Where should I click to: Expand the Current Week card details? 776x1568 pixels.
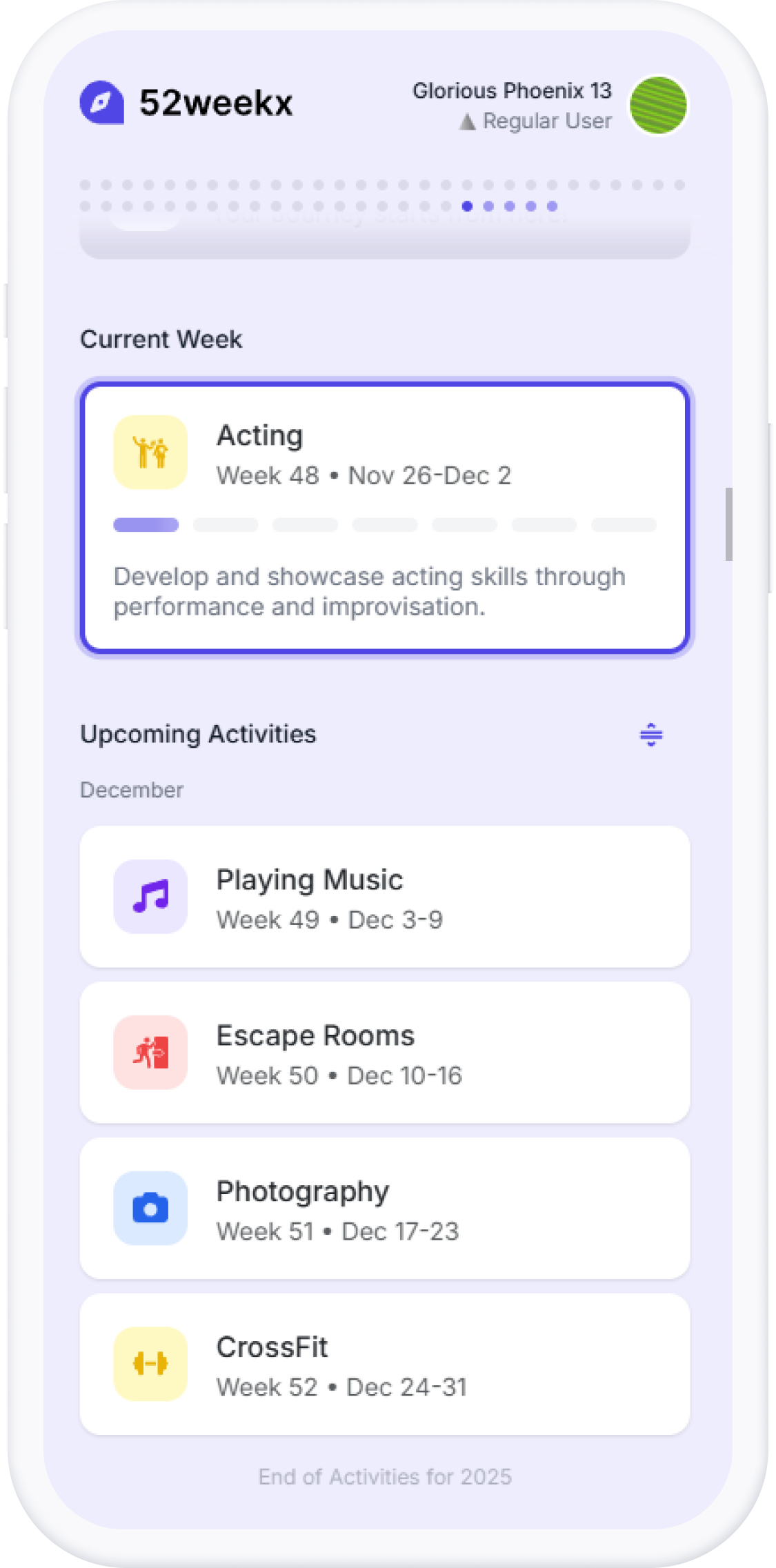coord(384,517)
